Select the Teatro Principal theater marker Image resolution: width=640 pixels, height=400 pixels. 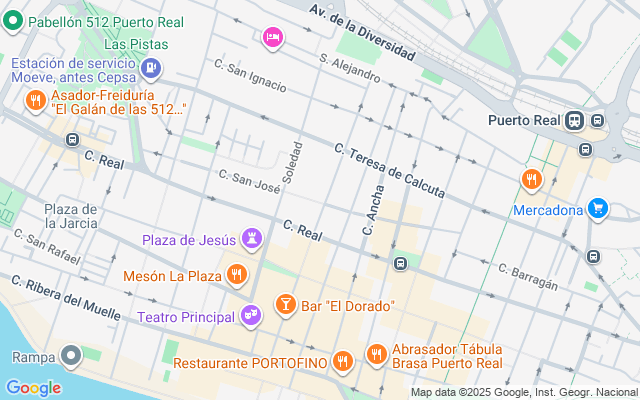click(250, 316)
